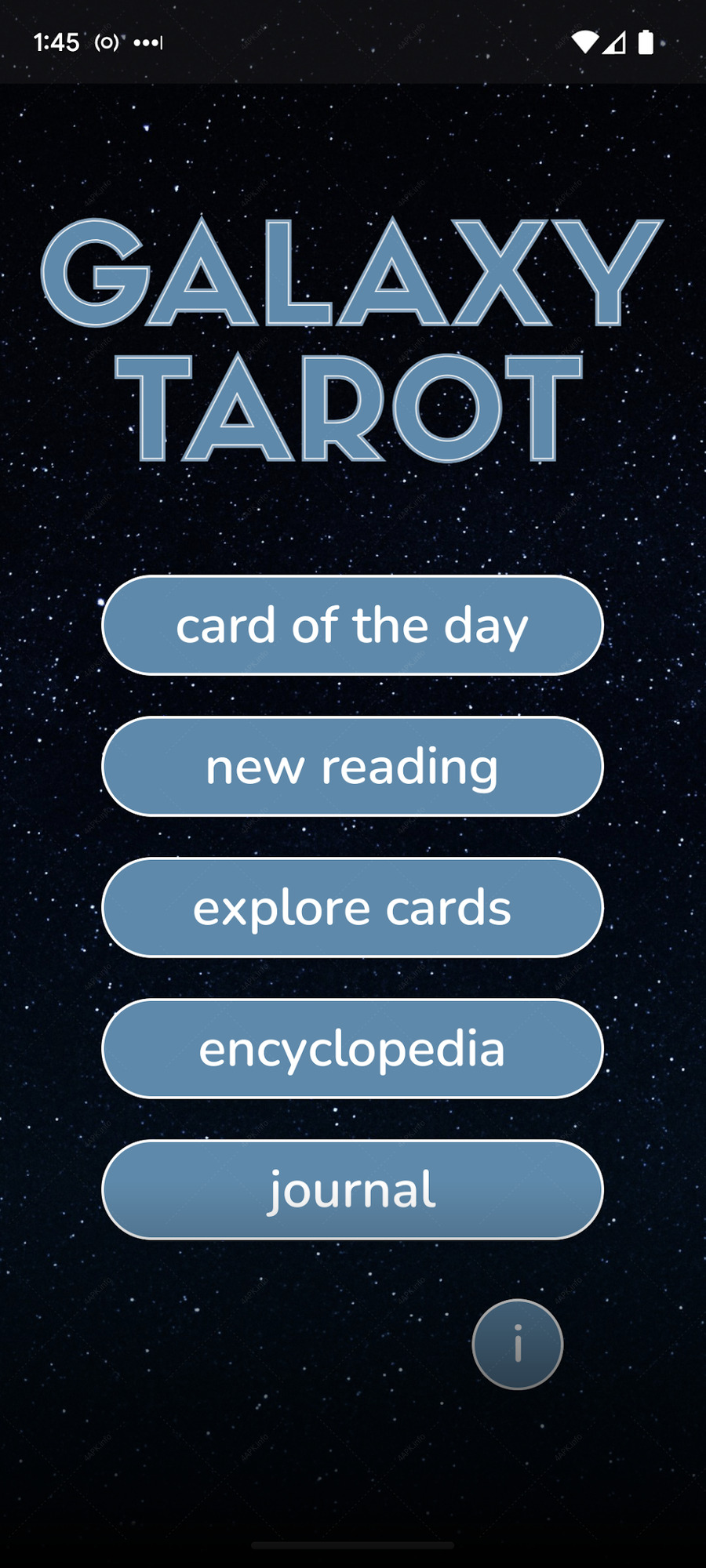Go to the journal
Viewport: 706px width, 1568px height.
[x=352, y=1189]
